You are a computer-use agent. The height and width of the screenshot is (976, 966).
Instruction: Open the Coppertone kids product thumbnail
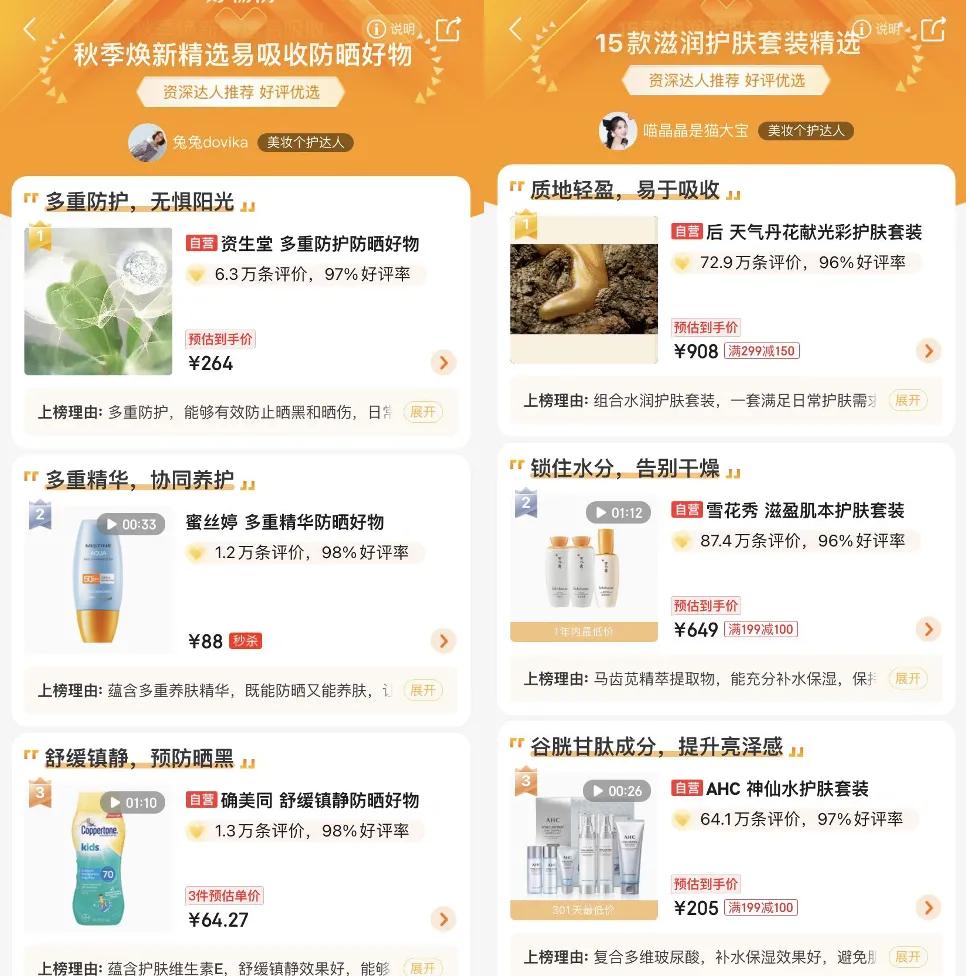(98, 860)
